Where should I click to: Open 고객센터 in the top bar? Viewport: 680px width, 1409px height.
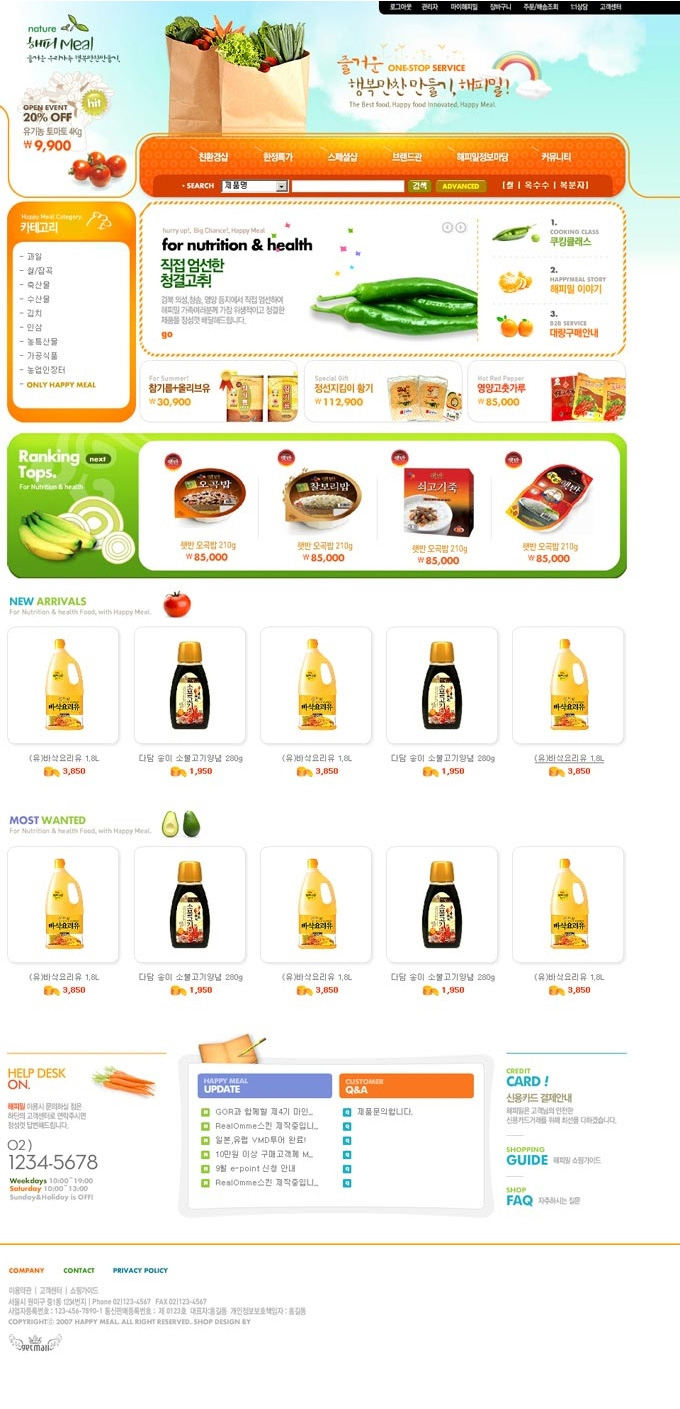610,7
